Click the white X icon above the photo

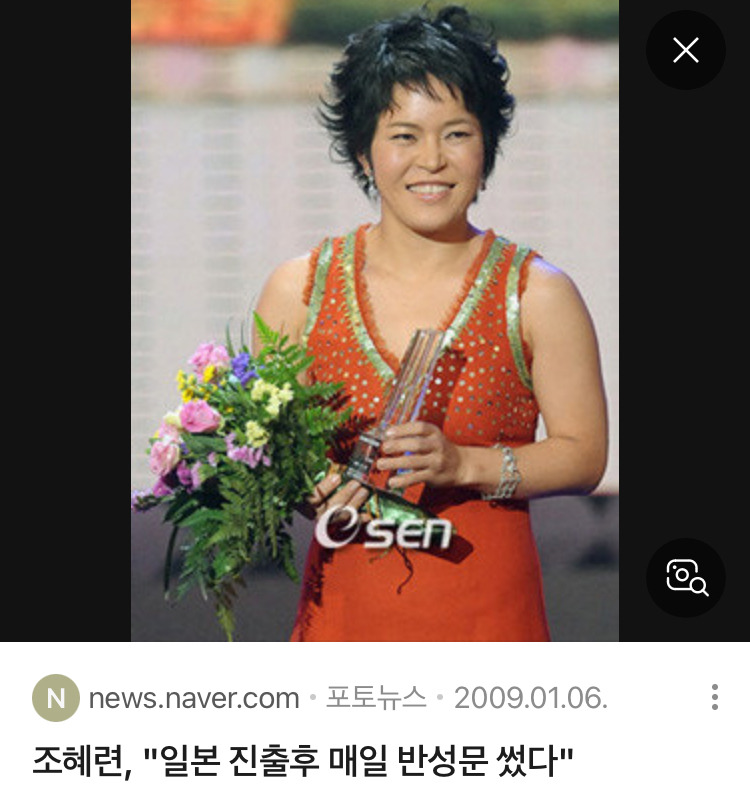click(686, 50)
